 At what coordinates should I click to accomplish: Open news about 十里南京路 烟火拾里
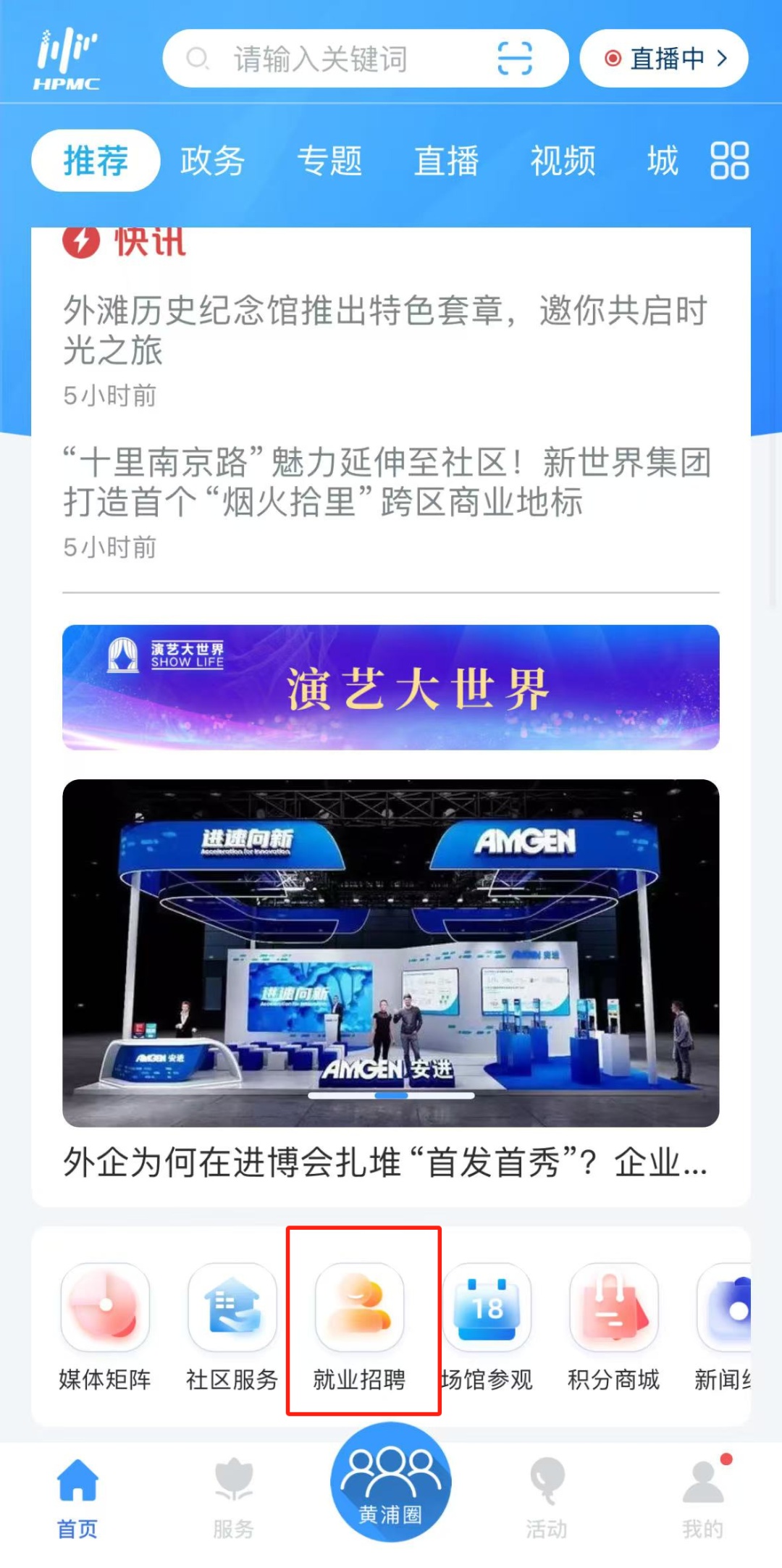387,482
